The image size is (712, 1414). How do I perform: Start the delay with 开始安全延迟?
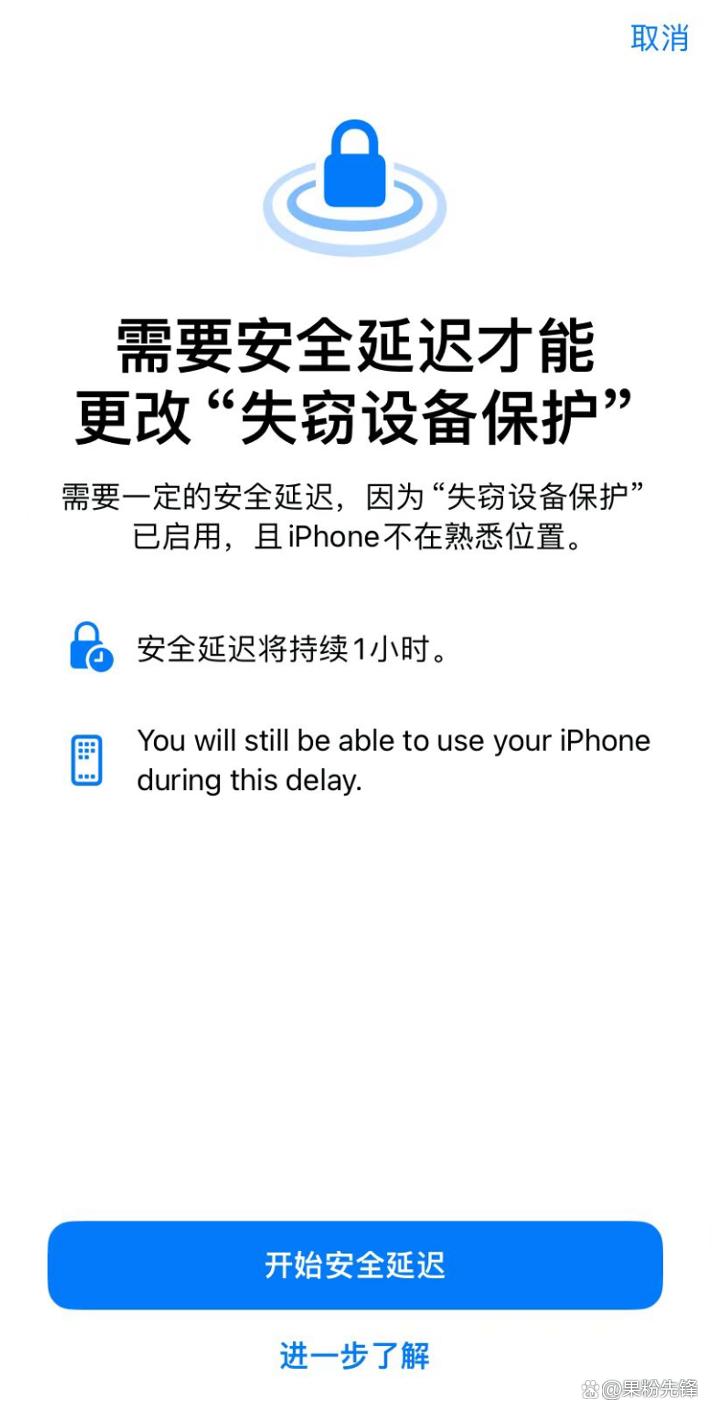point(355,1265)
